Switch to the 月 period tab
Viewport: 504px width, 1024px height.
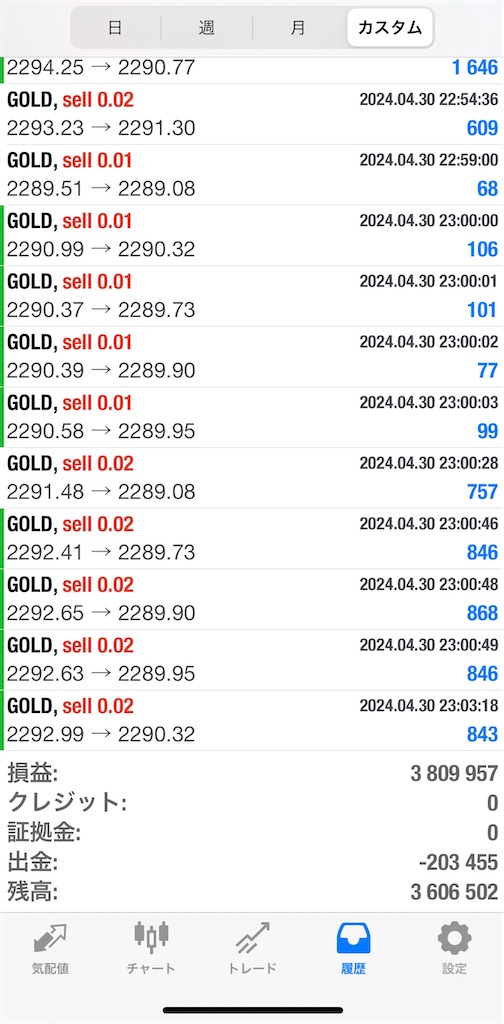(x=298, y=28)
